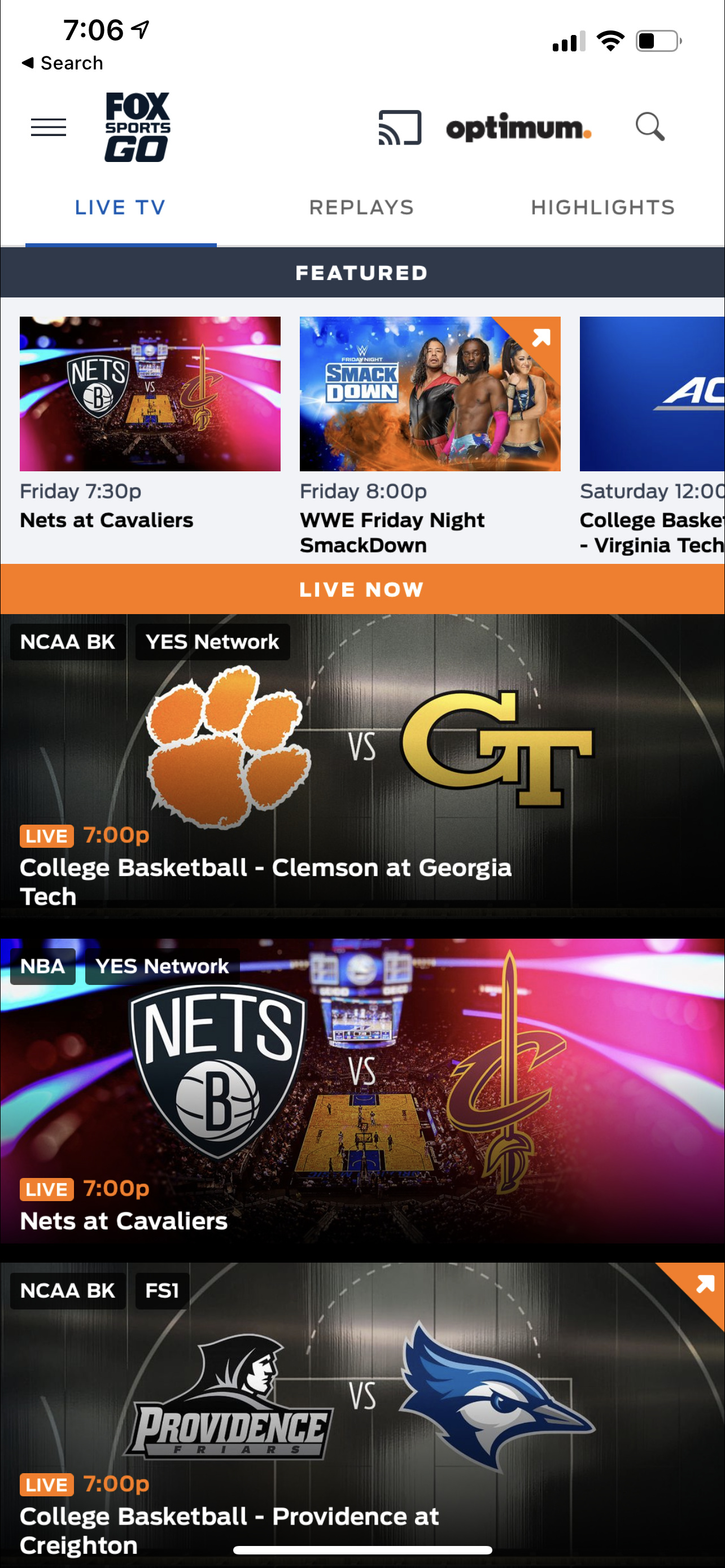Screen dimensions: 725x1568
Task: Tap the Optimum provider logo
Action: (x=518, y=128)
